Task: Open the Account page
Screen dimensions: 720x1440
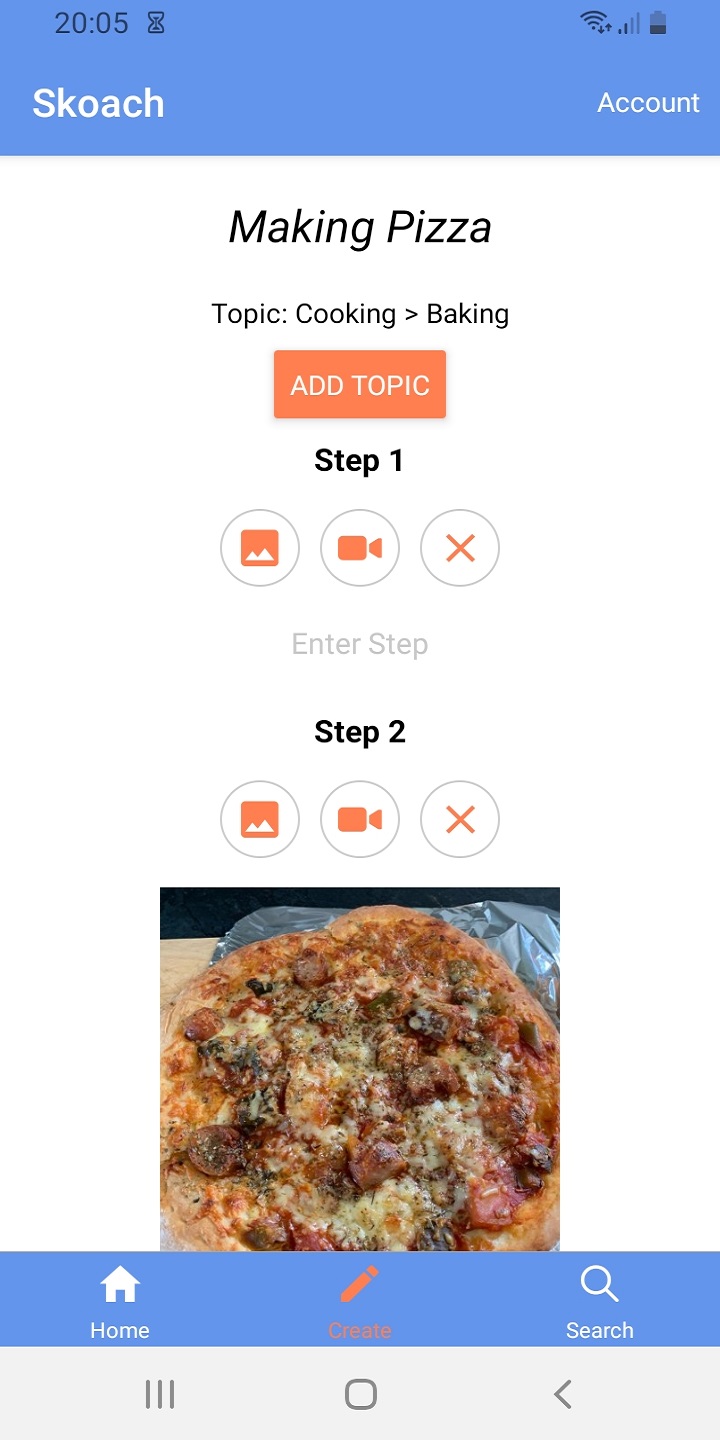Action: 648,103
